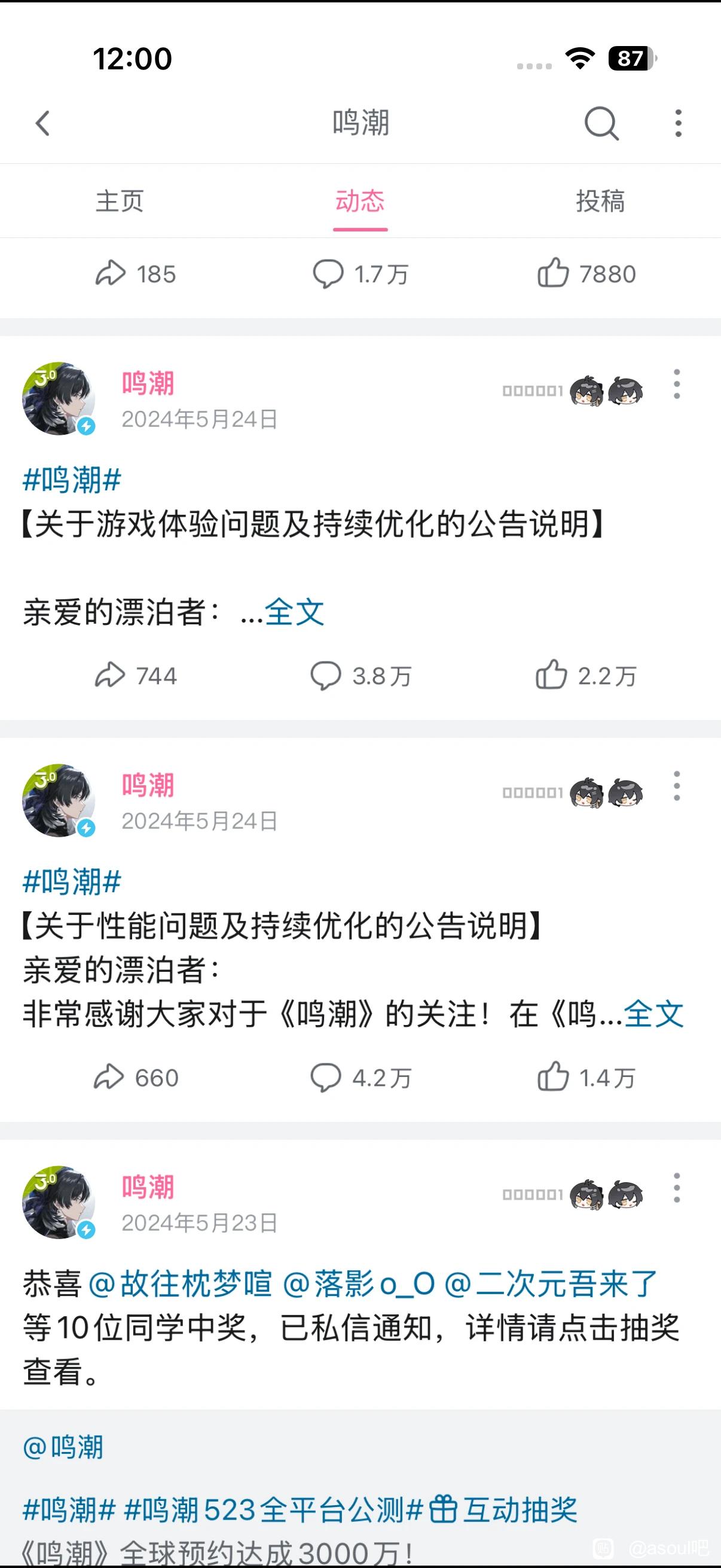
Task: Open the #鸣潮523全平台公测# hashtag
Action: [273, 1509]
